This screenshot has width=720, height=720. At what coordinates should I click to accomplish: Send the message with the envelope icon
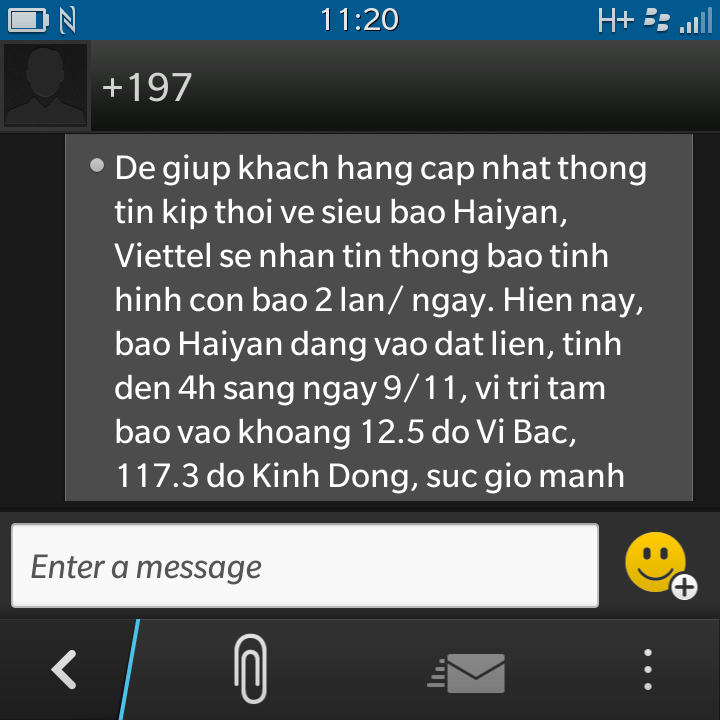click(468, 672)
